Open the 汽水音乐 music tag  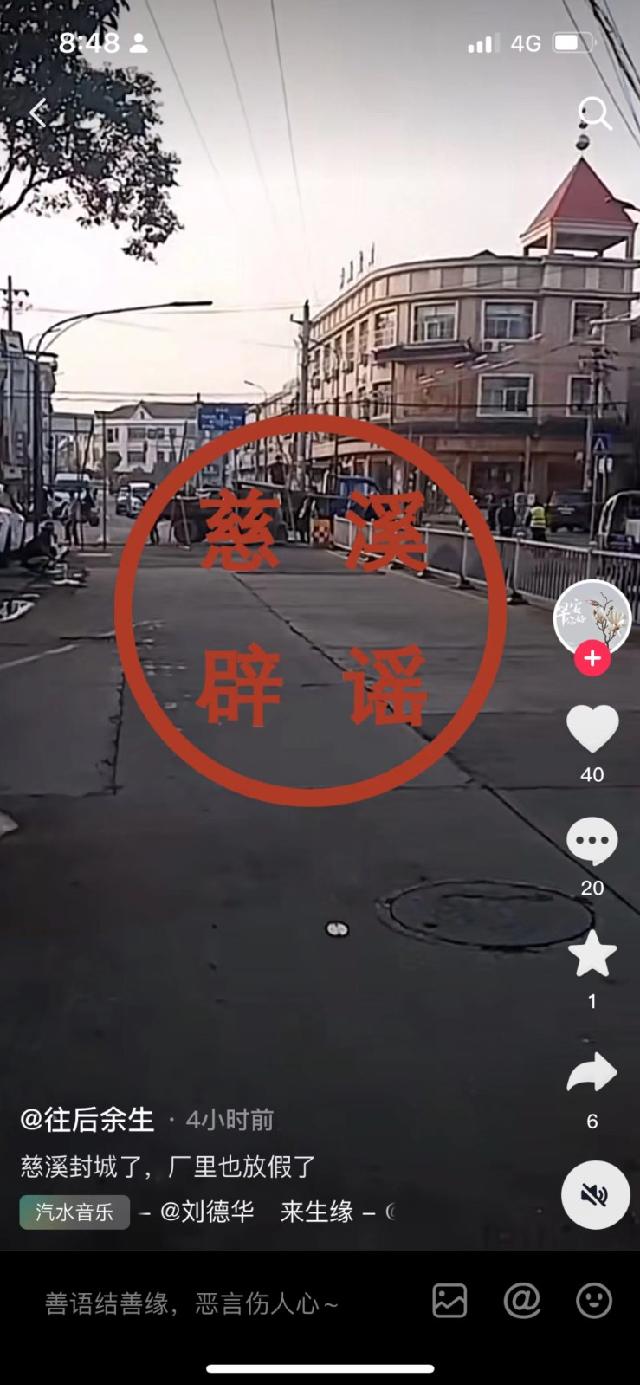click(x=75, y=1212)
